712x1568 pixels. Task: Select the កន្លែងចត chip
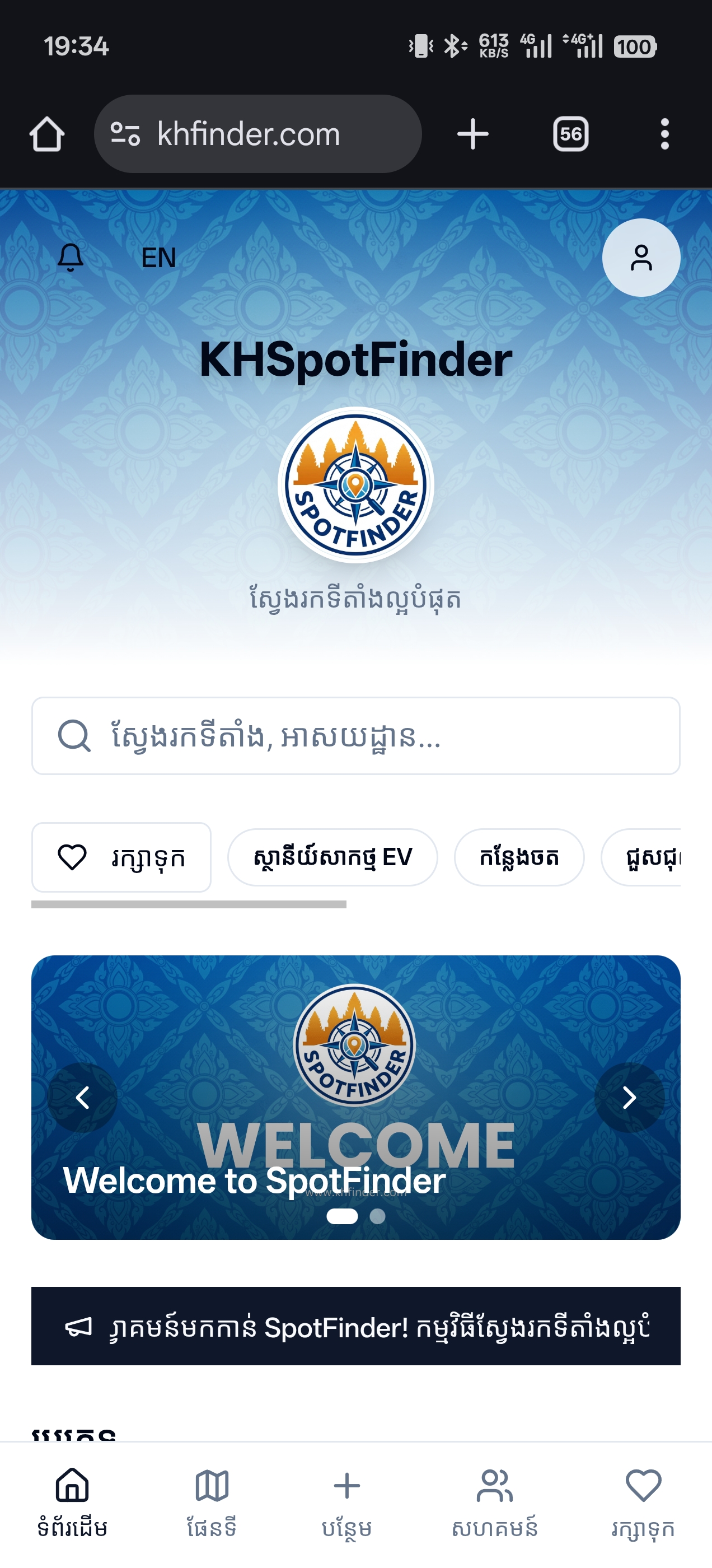[x=518, y=857]
